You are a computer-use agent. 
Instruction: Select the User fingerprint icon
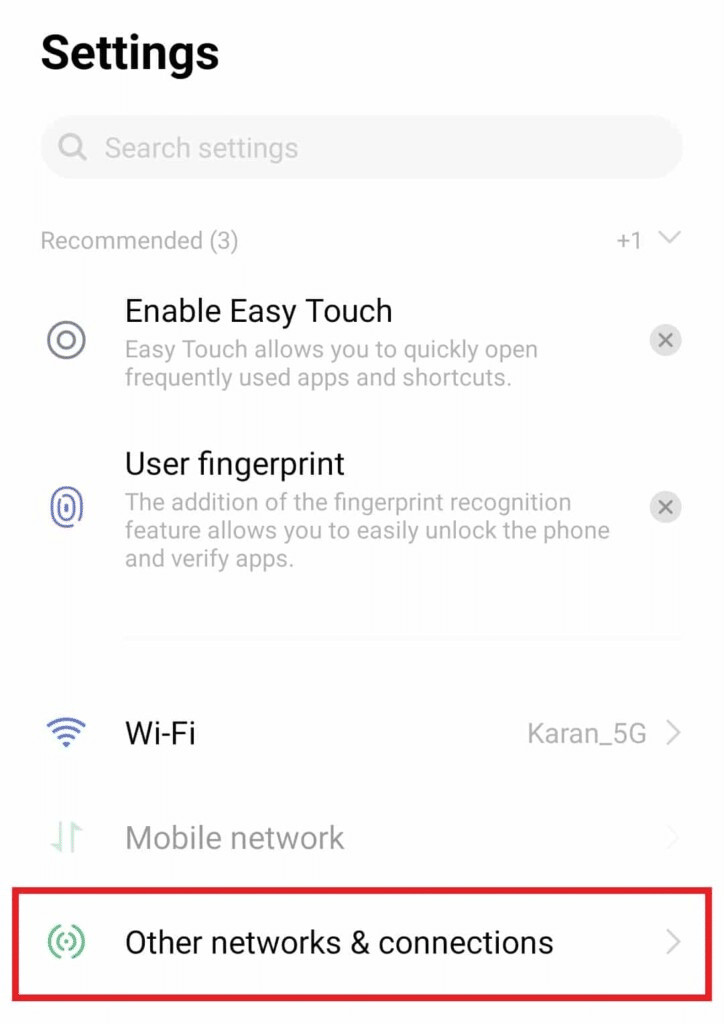point(65,506)
